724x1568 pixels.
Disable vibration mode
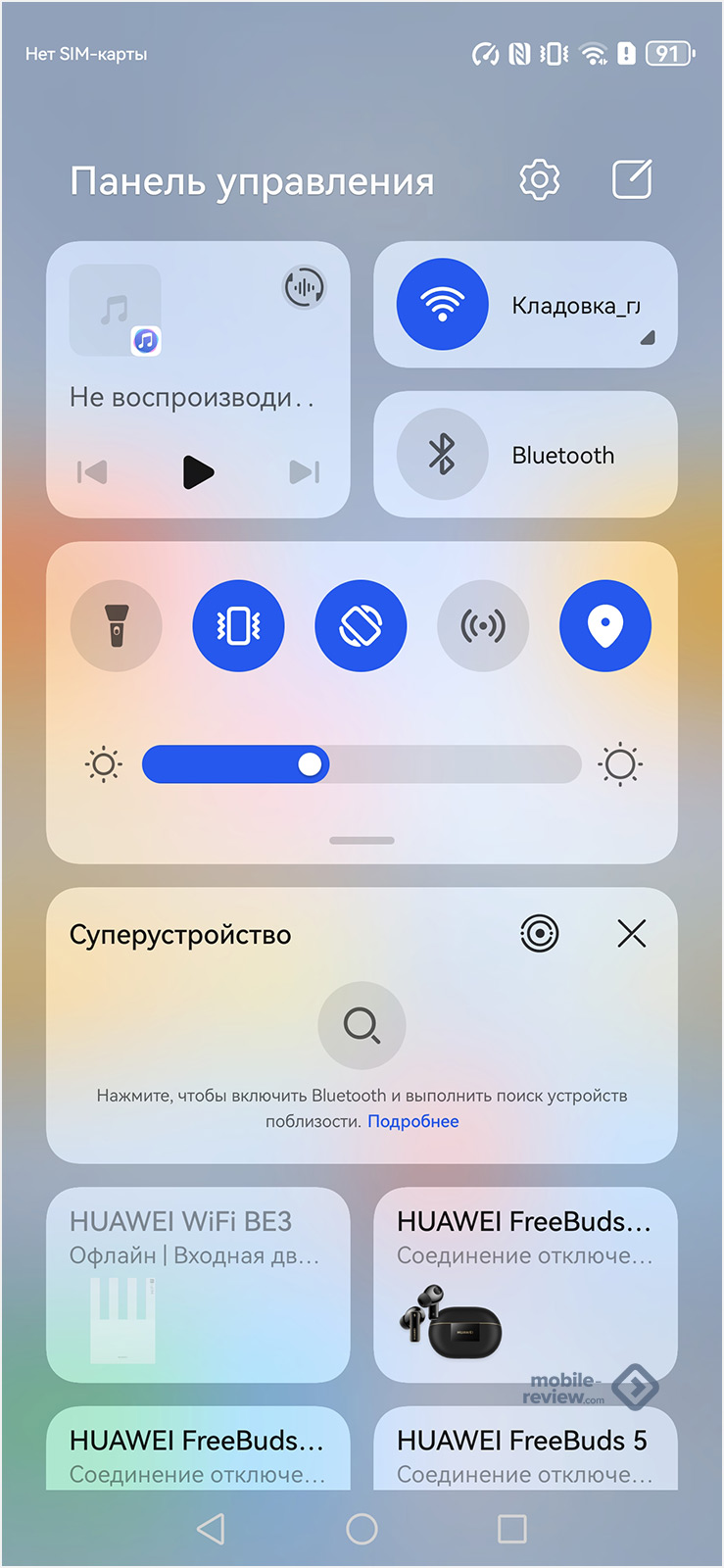click(239, 626)
